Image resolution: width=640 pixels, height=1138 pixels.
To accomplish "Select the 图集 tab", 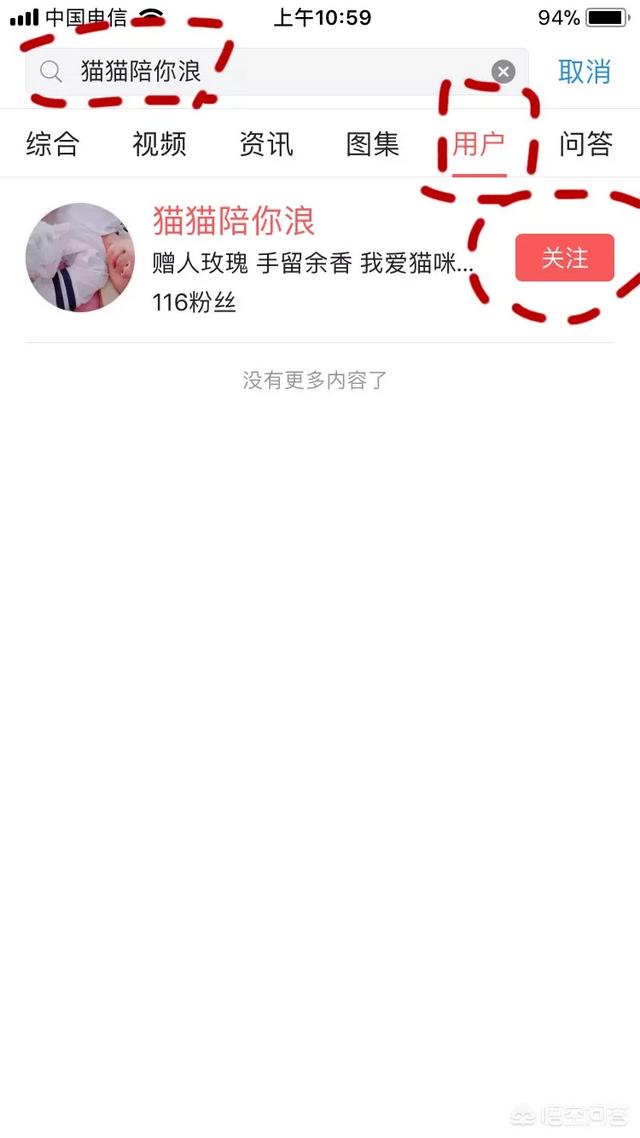I will click(x=373, y=144).
